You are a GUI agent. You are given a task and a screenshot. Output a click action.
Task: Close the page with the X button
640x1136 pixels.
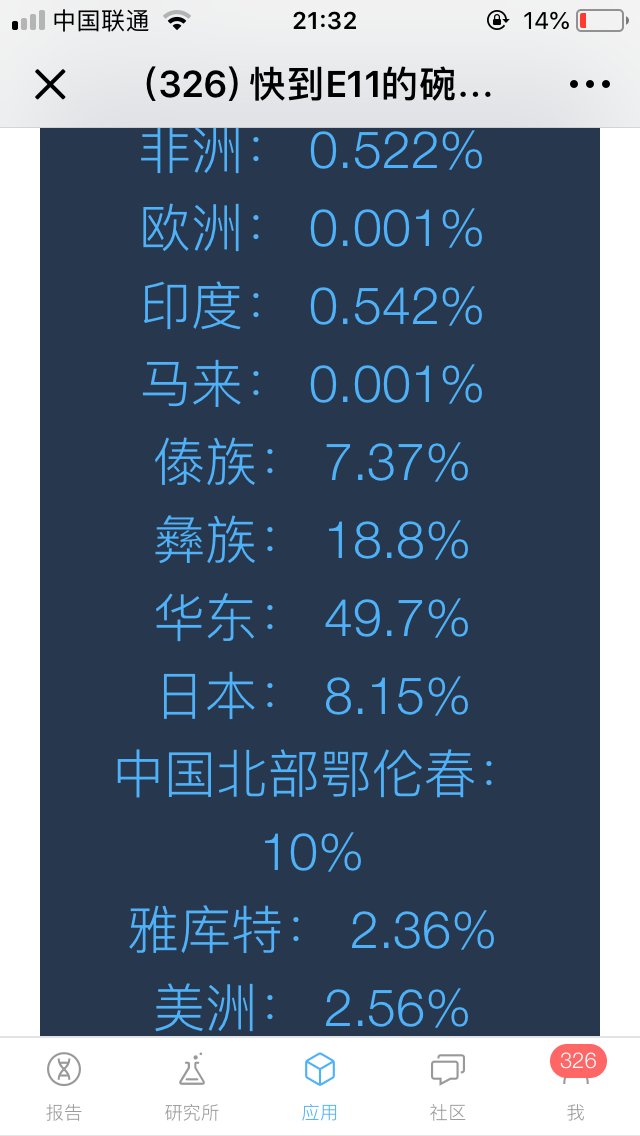pyautogui.click(x=51, y=85)
